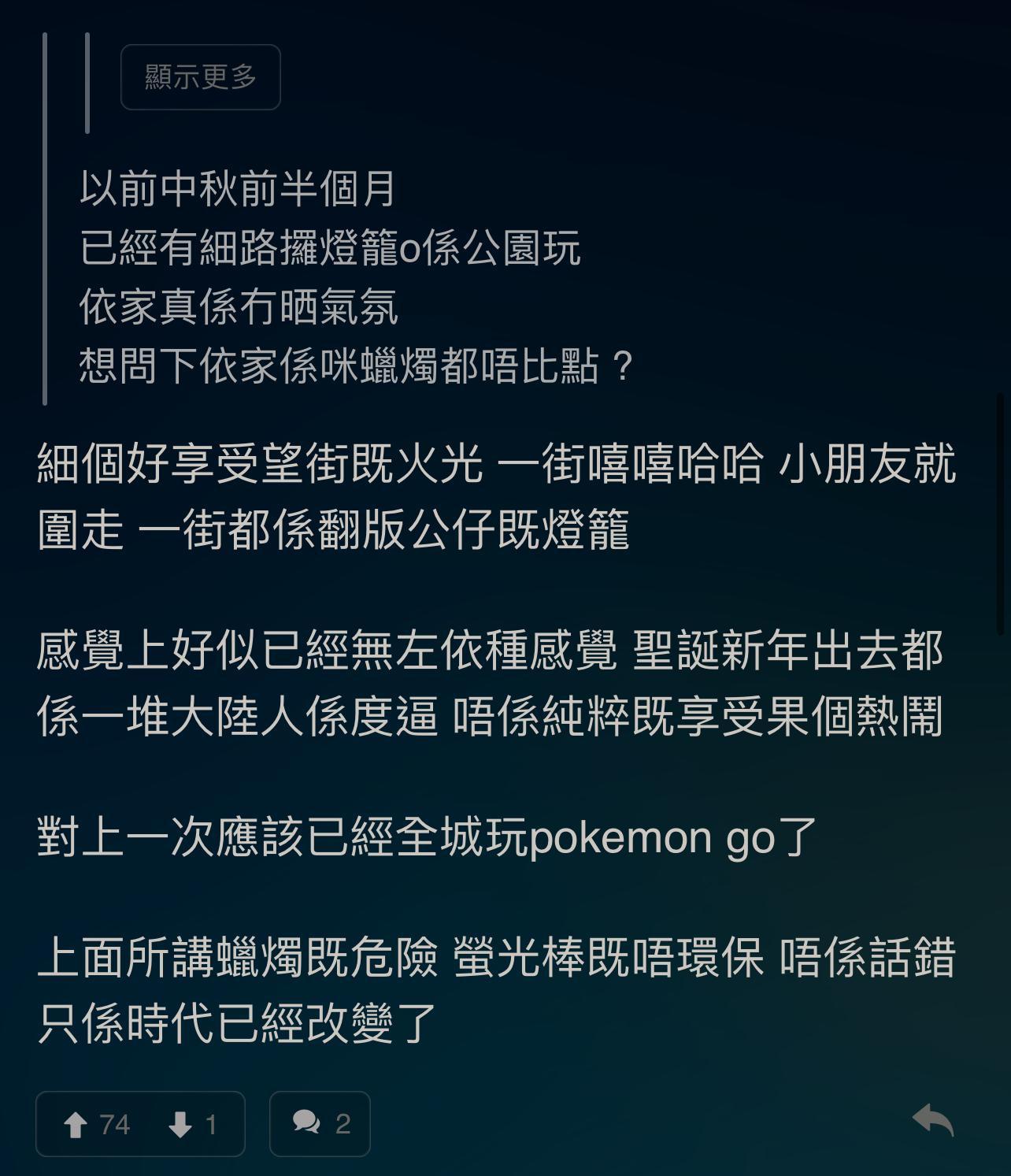1011x1176 pixels.
Task: Click the vote score showing 74
Action: (x=113, y=1124)
